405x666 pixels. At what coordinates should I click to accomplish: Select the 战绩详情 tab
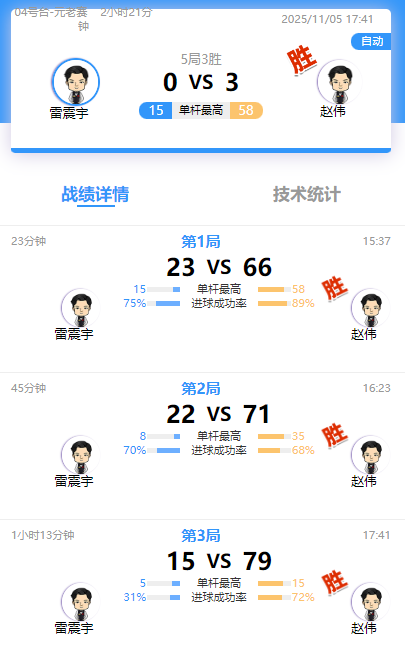click(x=96, y=195)
